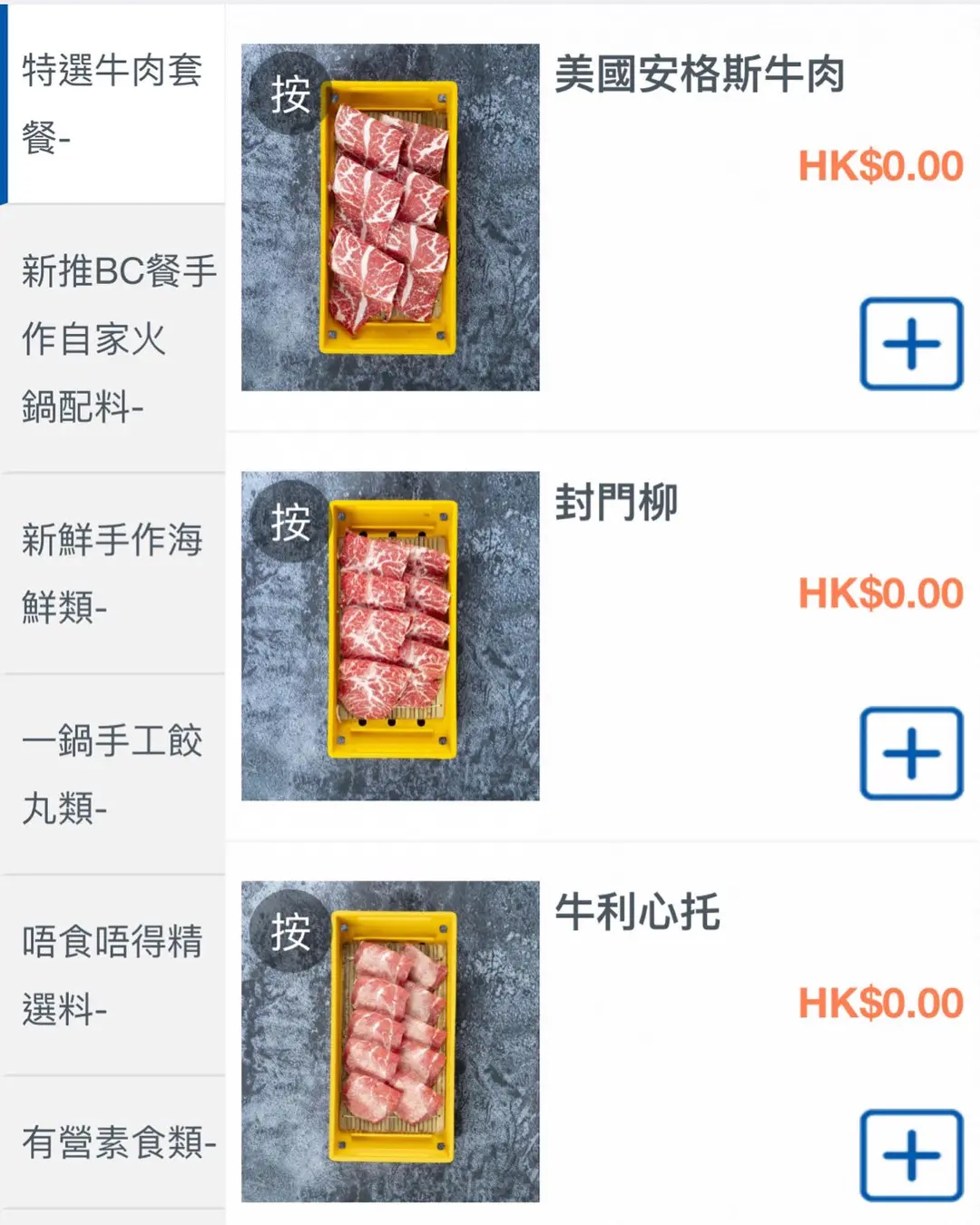Enlarge the 美國安格斯牛肉 photo
Viewport: 980px width, 1225px height.
click(x=390, y=218)
